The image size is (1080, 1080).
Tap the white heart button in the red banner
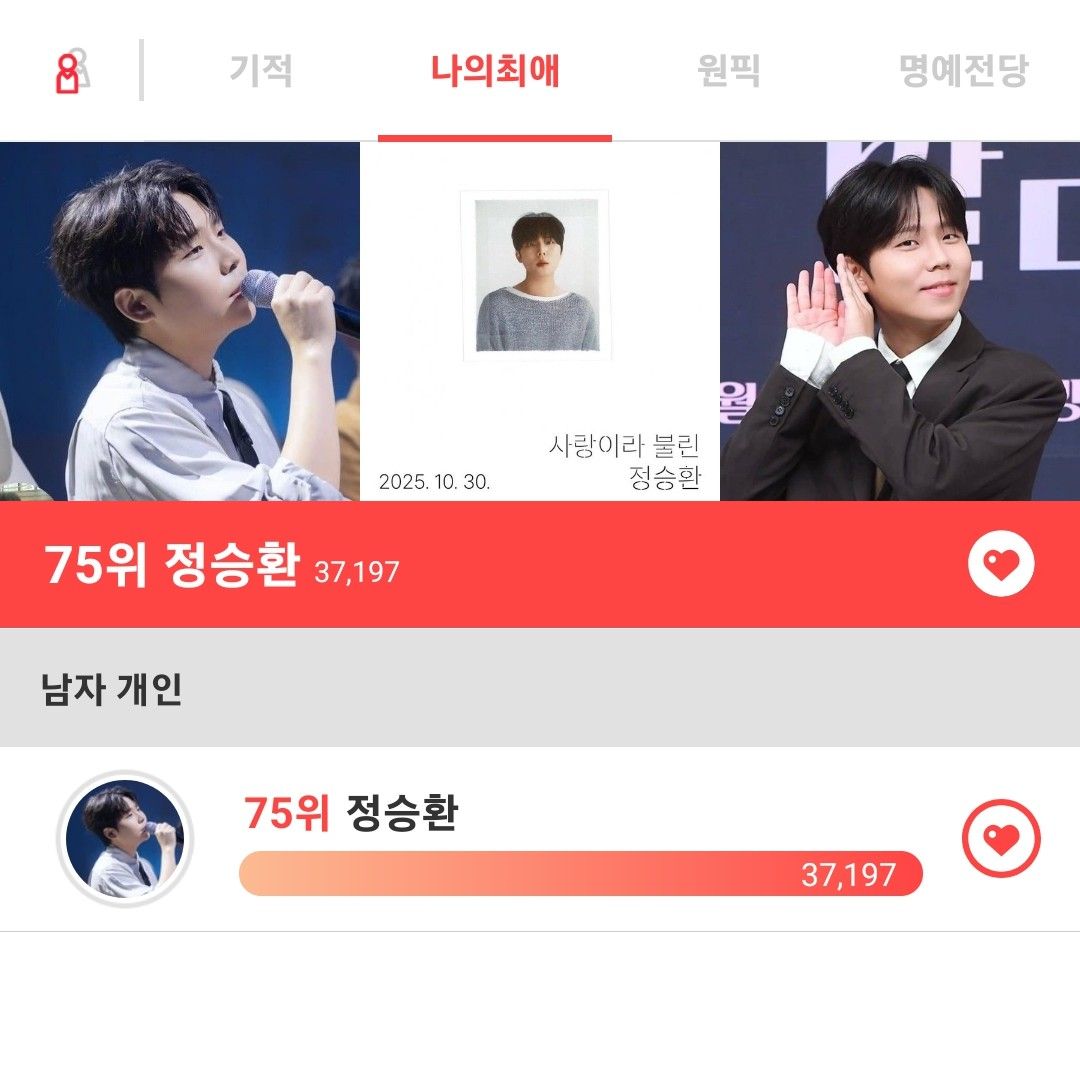(x=1001, y=565)
